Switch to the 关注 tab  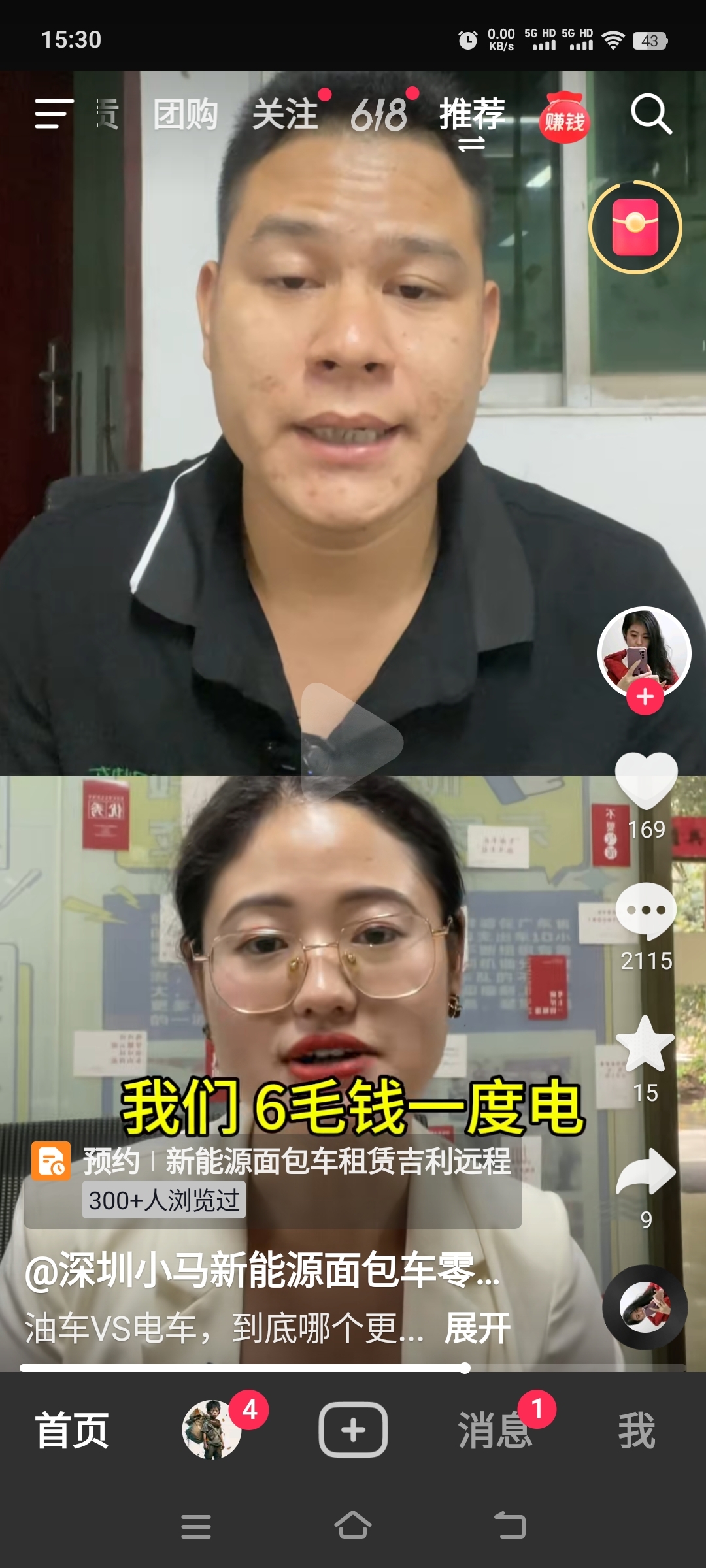click(286, 115)
